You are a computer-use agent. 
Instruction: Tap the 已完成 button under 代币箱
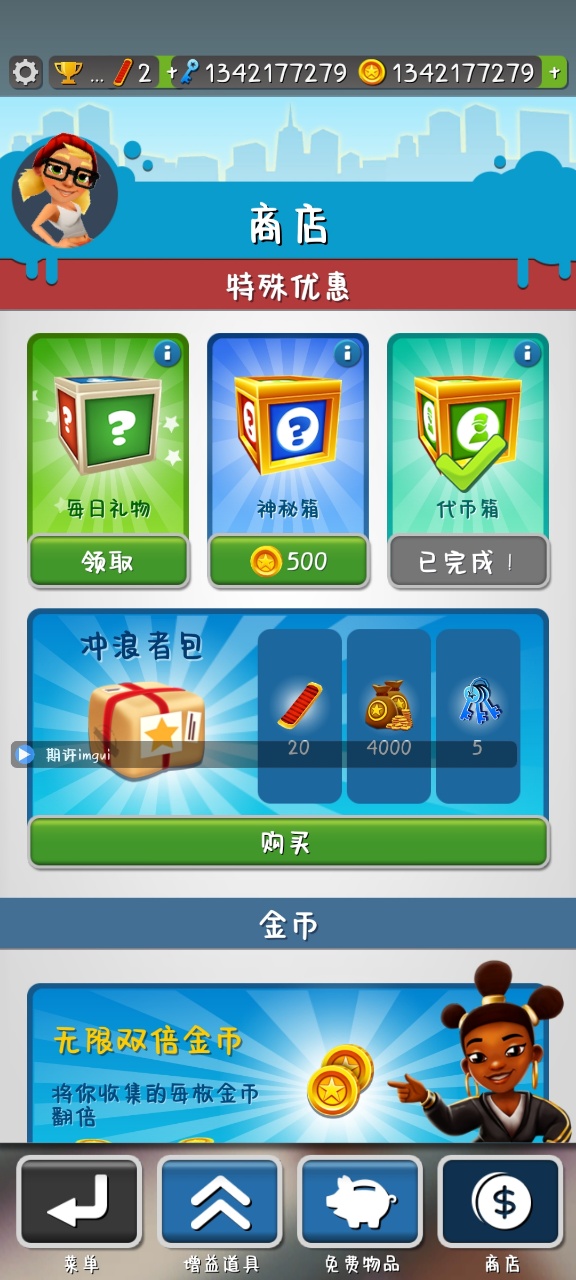468,561
